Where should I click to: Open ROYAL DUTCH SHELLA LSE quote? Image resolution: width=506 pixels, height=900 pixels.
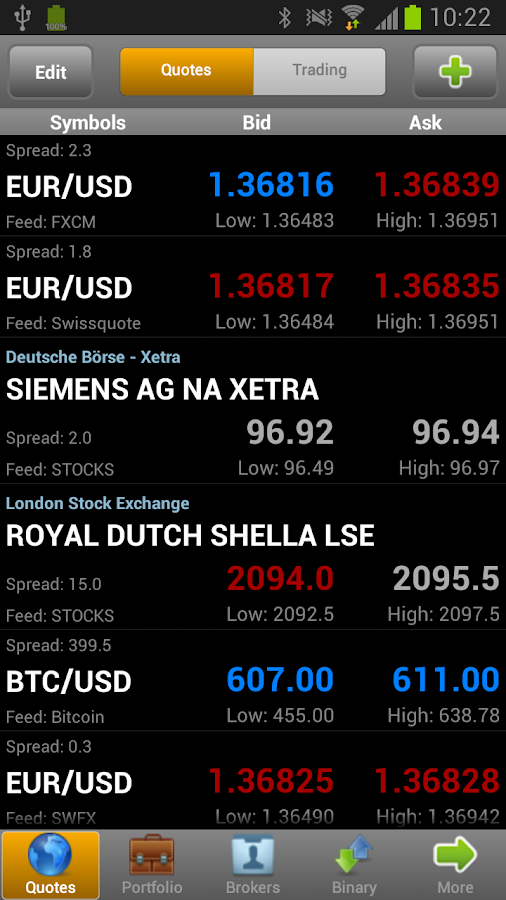point(253,557)
